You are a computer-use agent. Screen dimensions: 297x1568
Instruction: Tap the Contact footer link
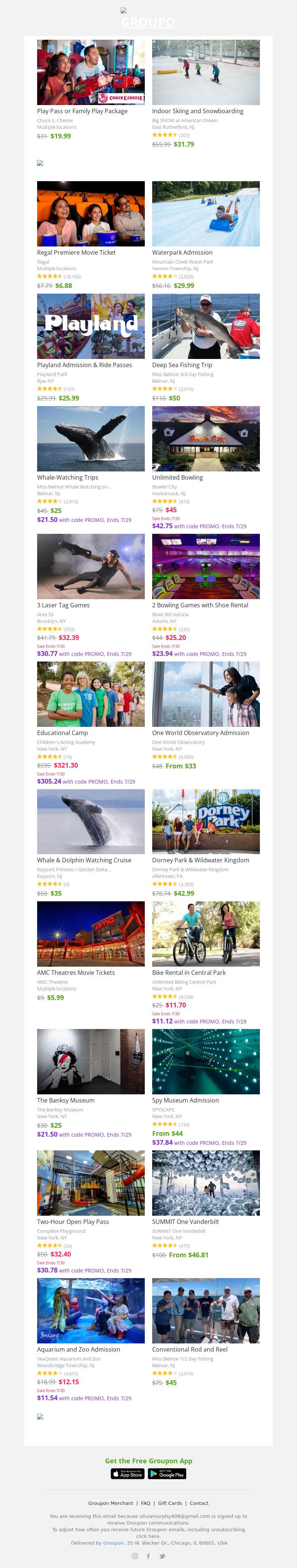(x=199, y=1503)
